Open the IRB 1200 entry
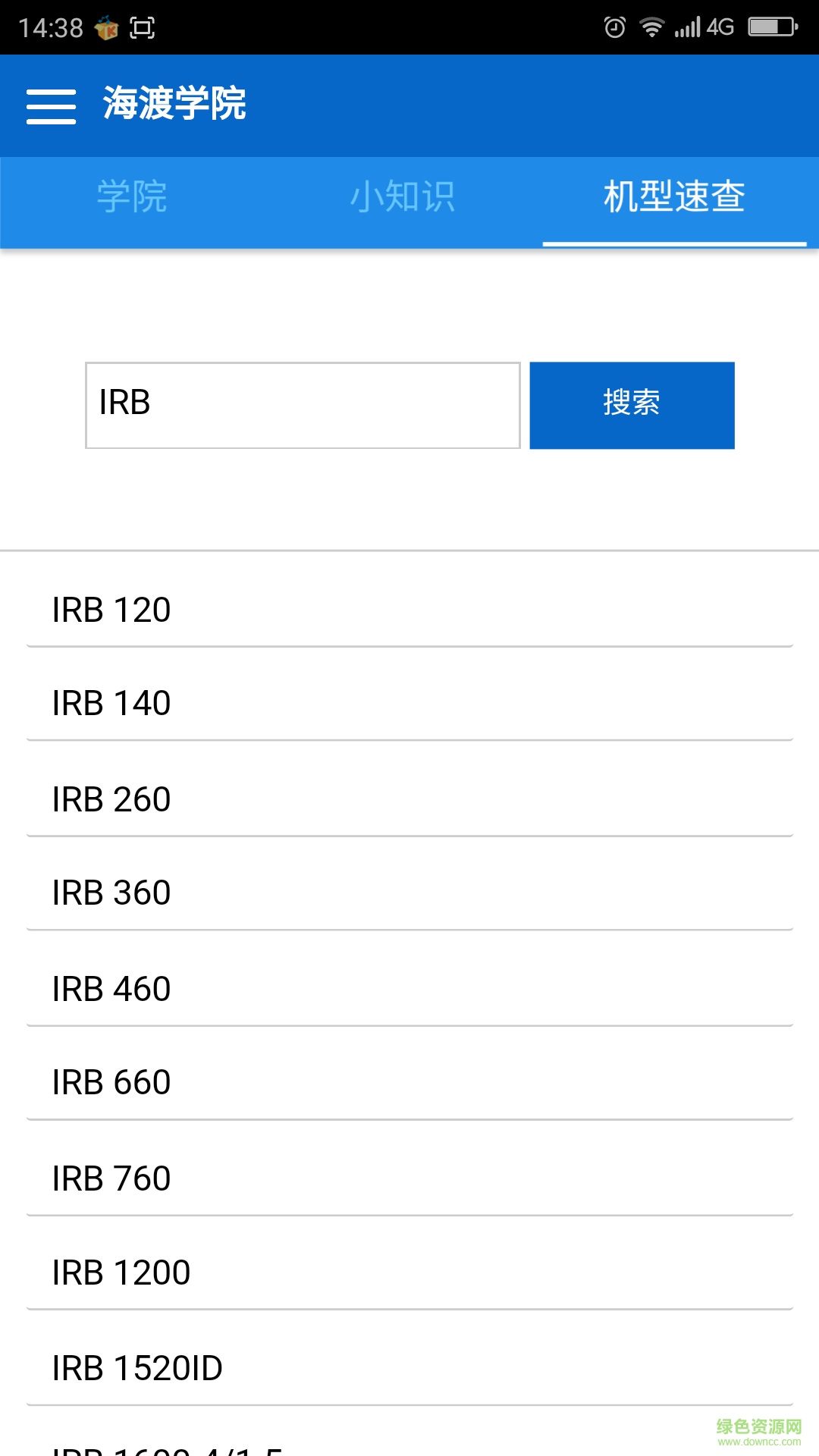 click(x=409, y=1272)
